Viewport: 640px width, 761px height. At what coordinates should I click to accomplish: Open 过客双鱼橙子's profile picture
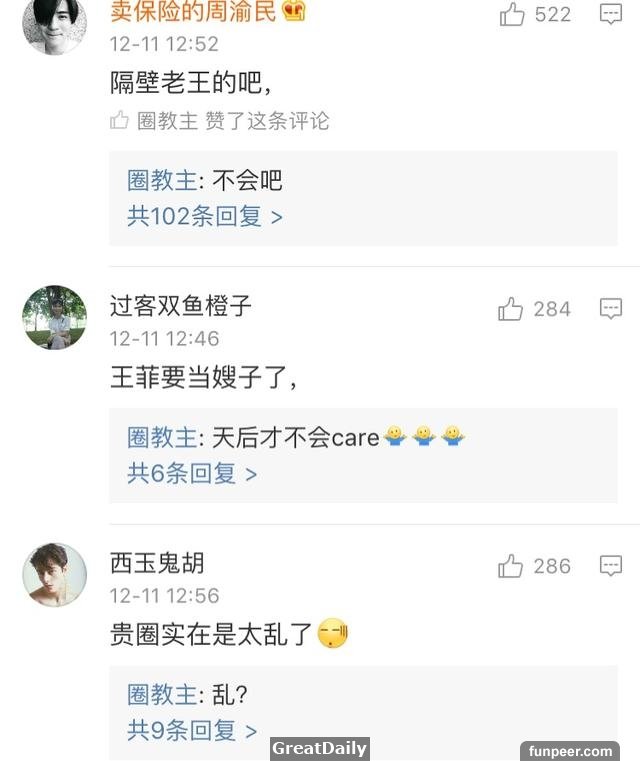coord(54,318)
